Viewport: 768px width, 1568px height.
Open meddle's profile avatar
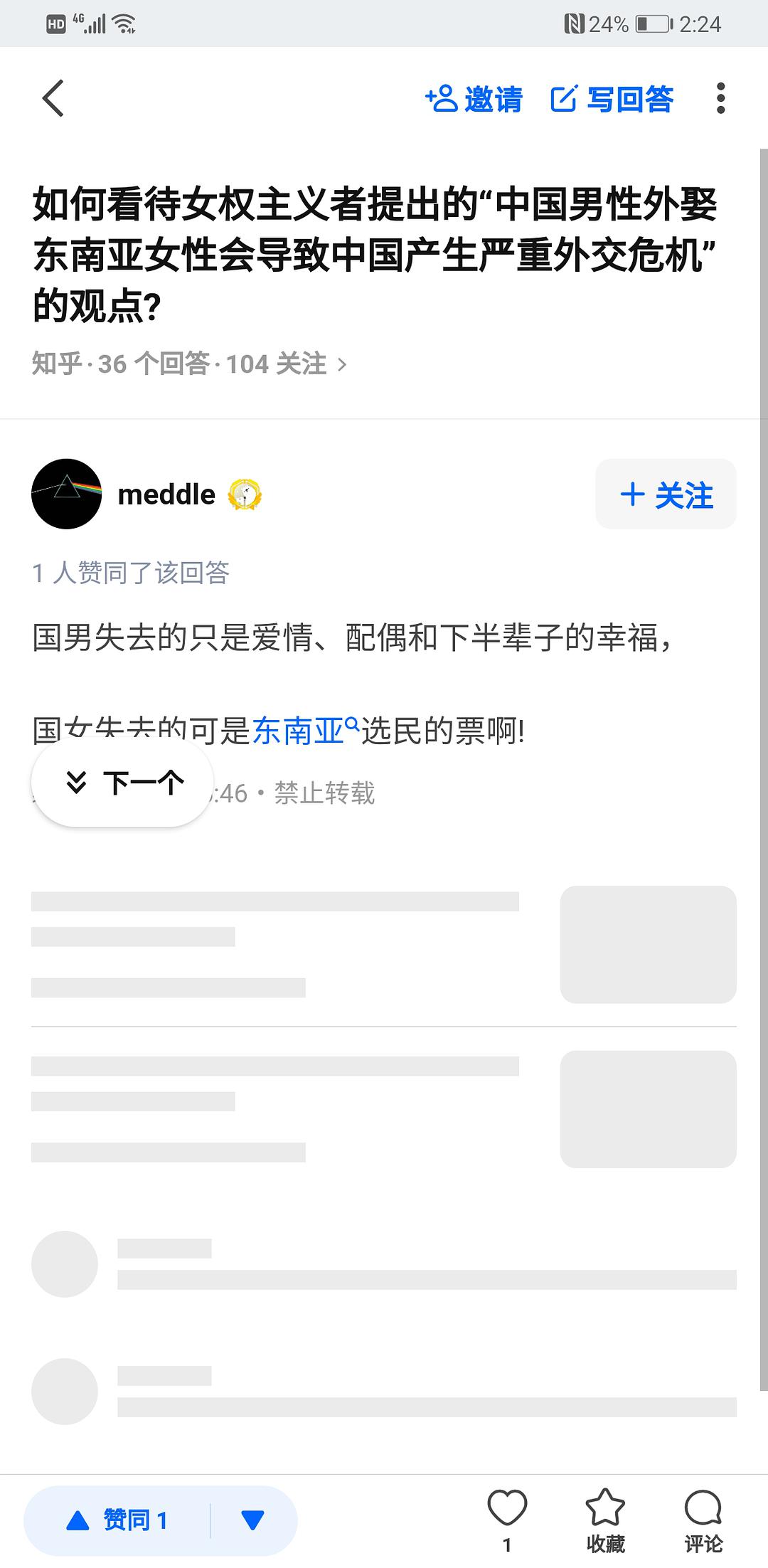(x=67, y=494)
